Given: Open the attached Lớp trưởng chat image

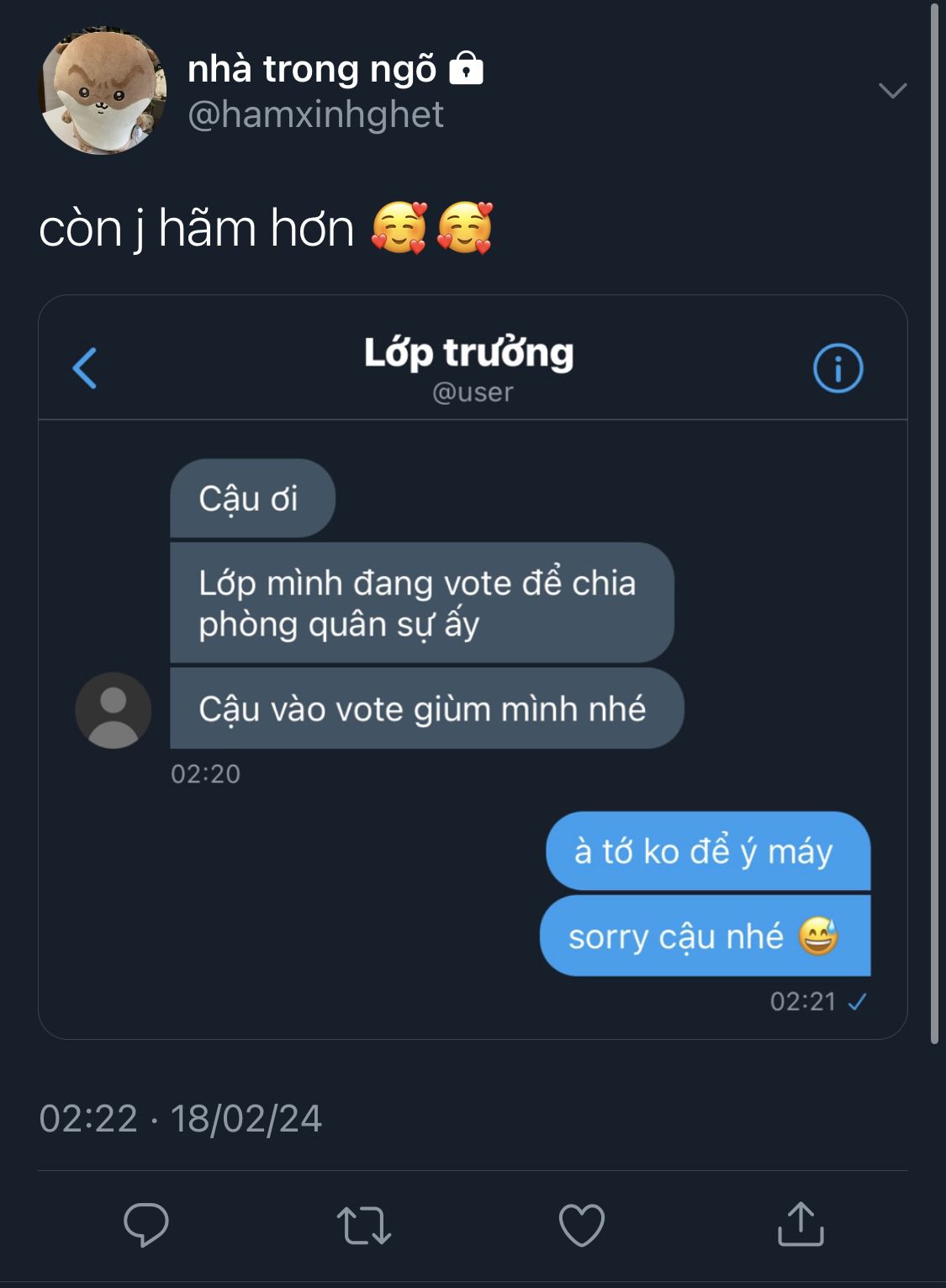Looking at the screenshot, I should point(472,666).
